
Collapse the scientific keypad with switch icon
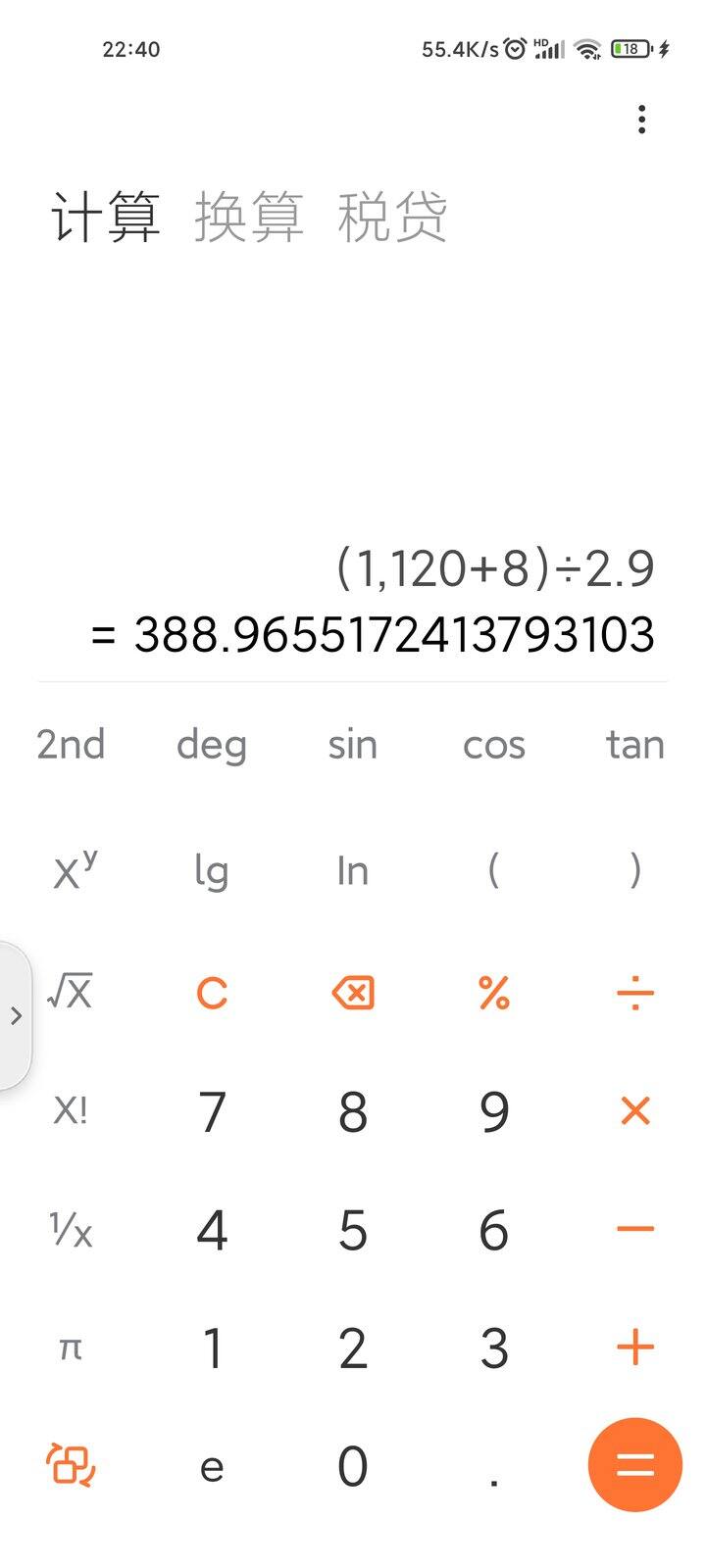click(x=71, y=1466)
